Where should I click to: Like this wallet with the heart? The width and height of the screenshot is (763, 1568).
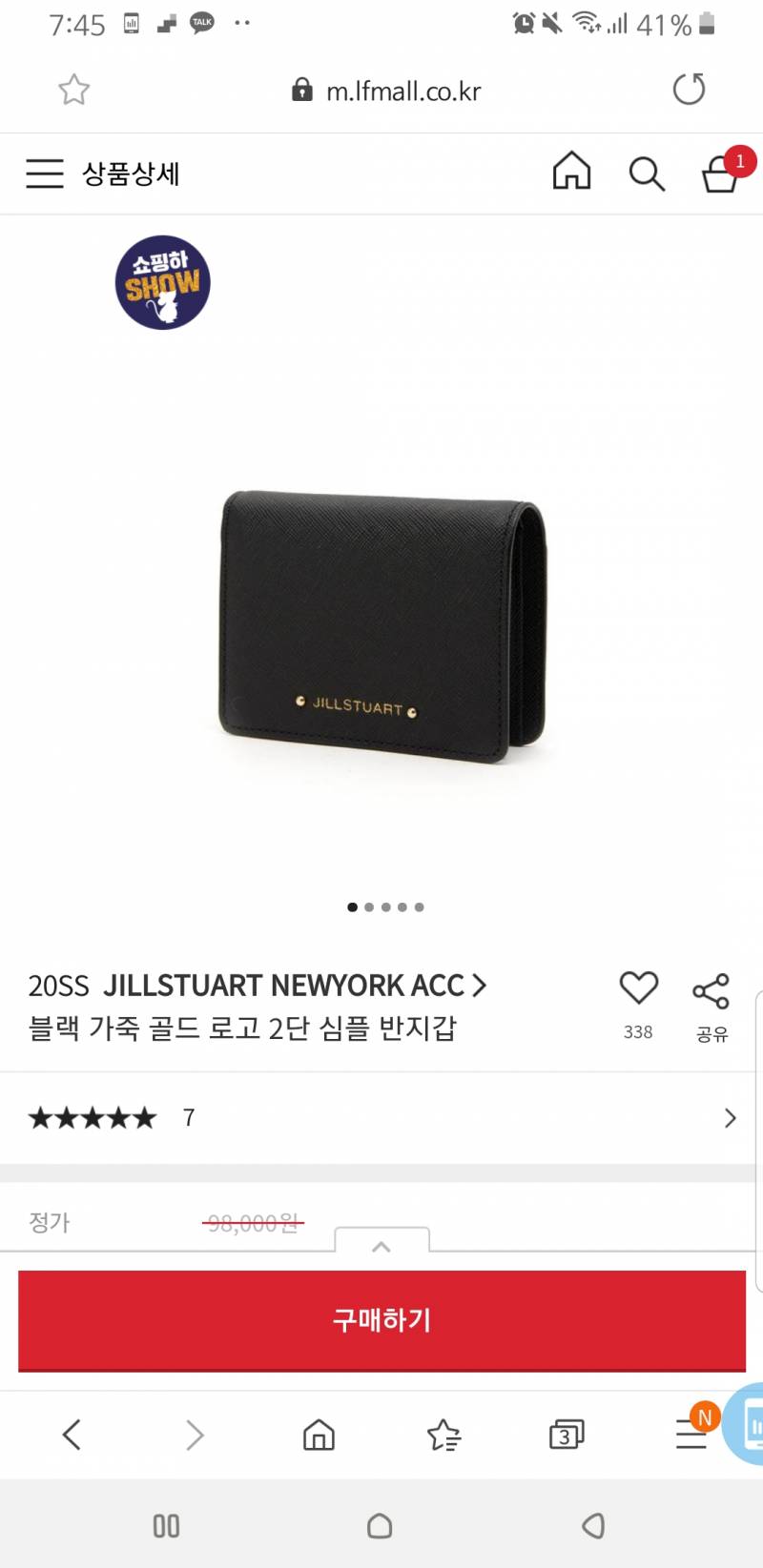[x=638, y=989]
